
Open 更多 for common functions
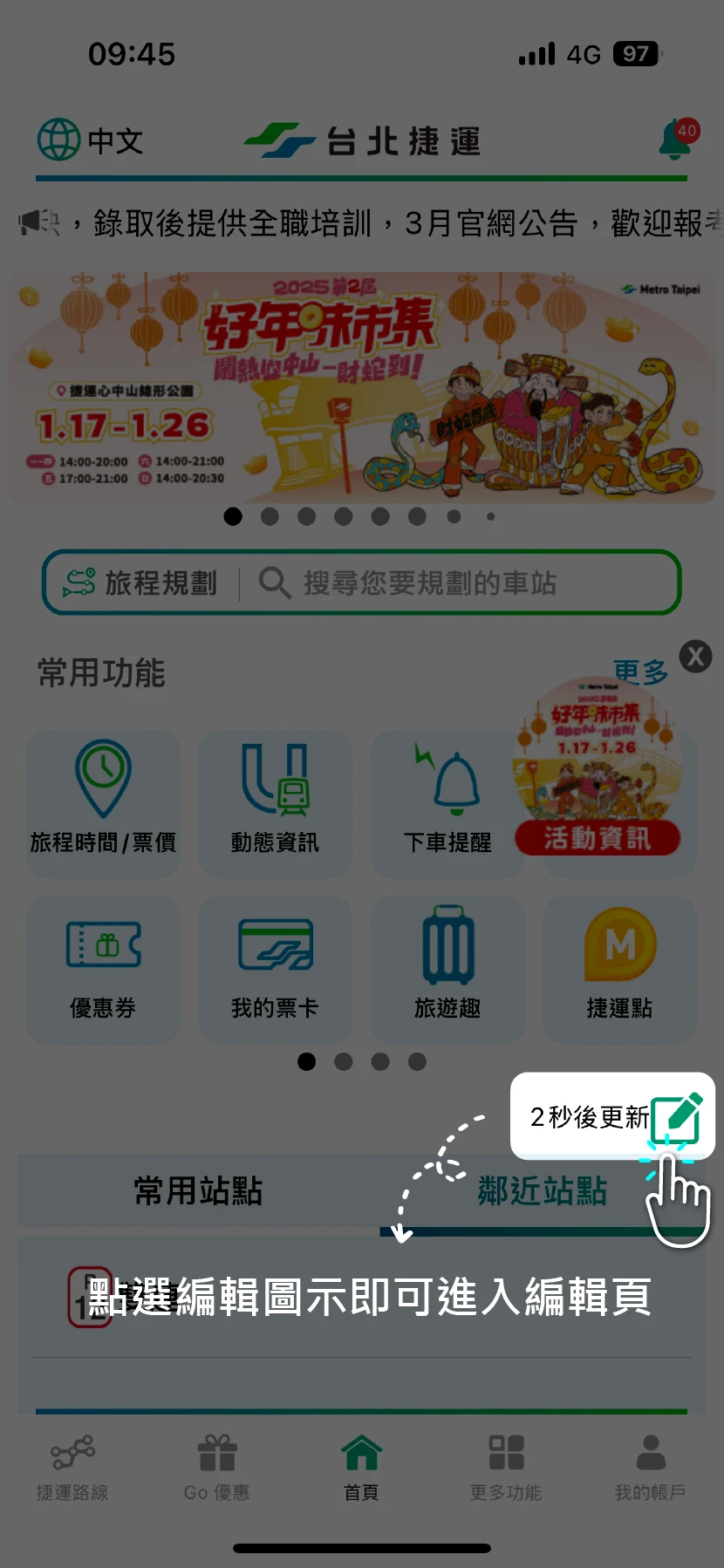tap(639, 672)
